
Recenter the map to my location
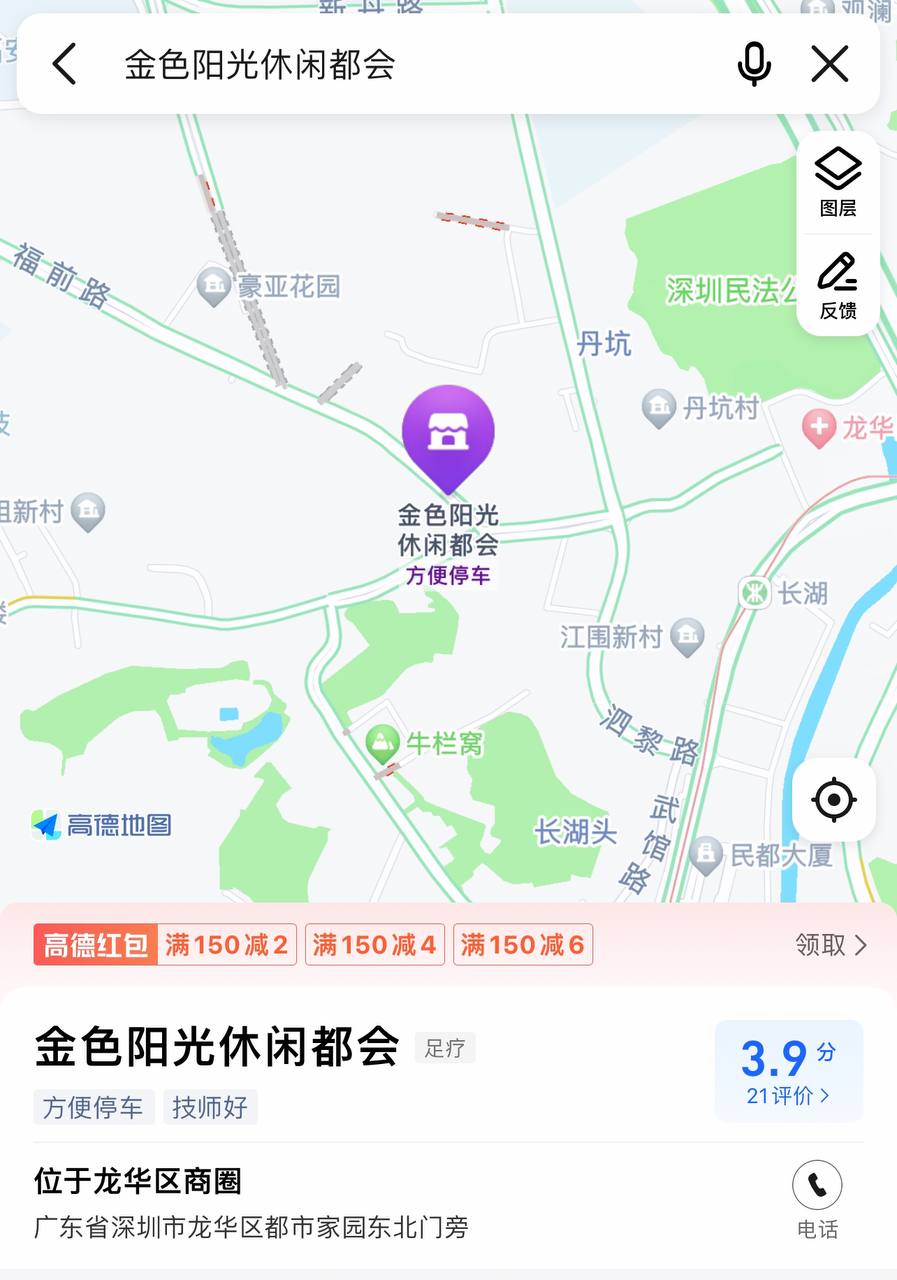coord(833,800)
